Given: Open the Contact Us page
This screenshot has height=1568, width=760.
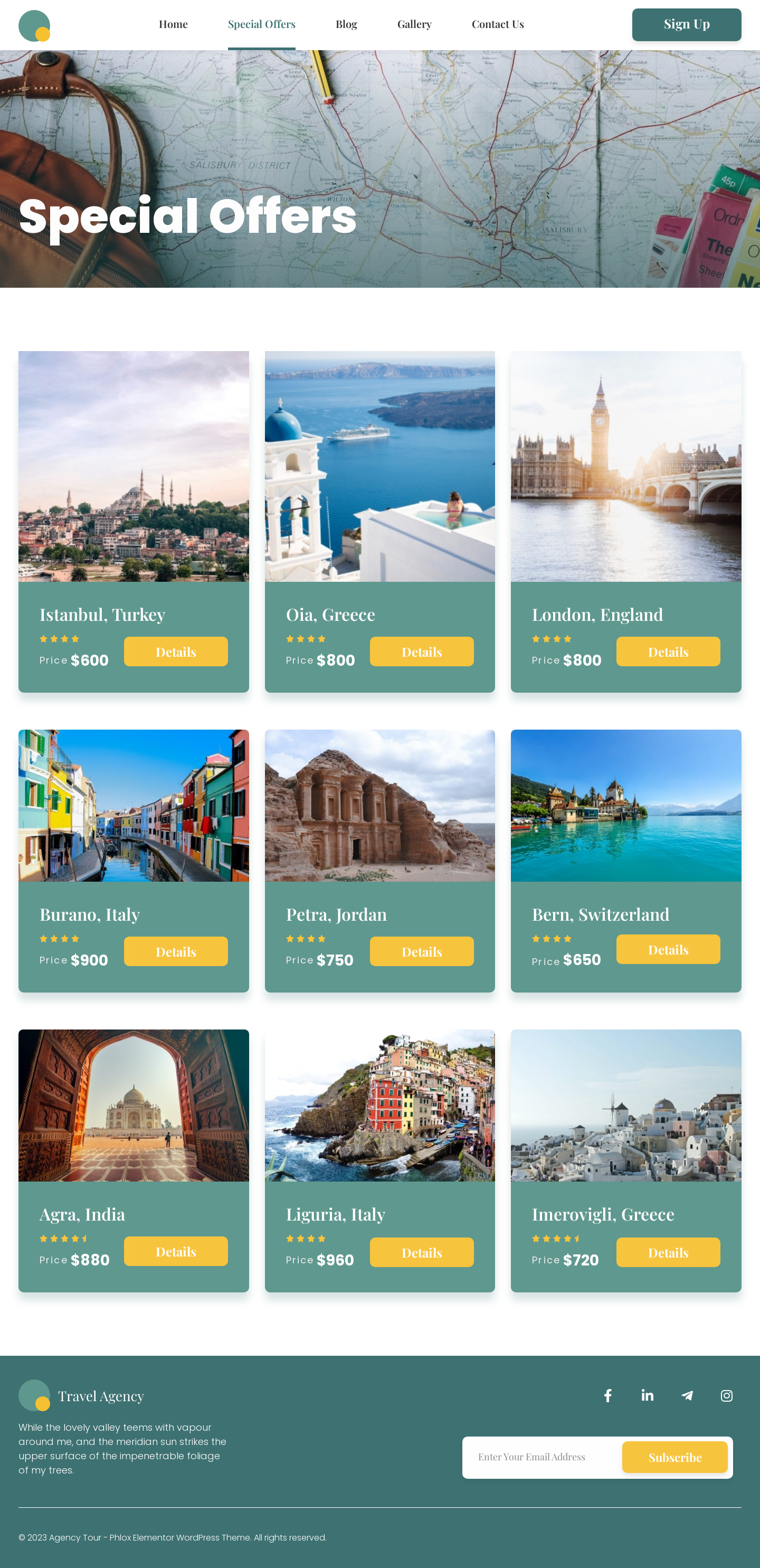Looking at the screenshot, I should pos(498,24).
